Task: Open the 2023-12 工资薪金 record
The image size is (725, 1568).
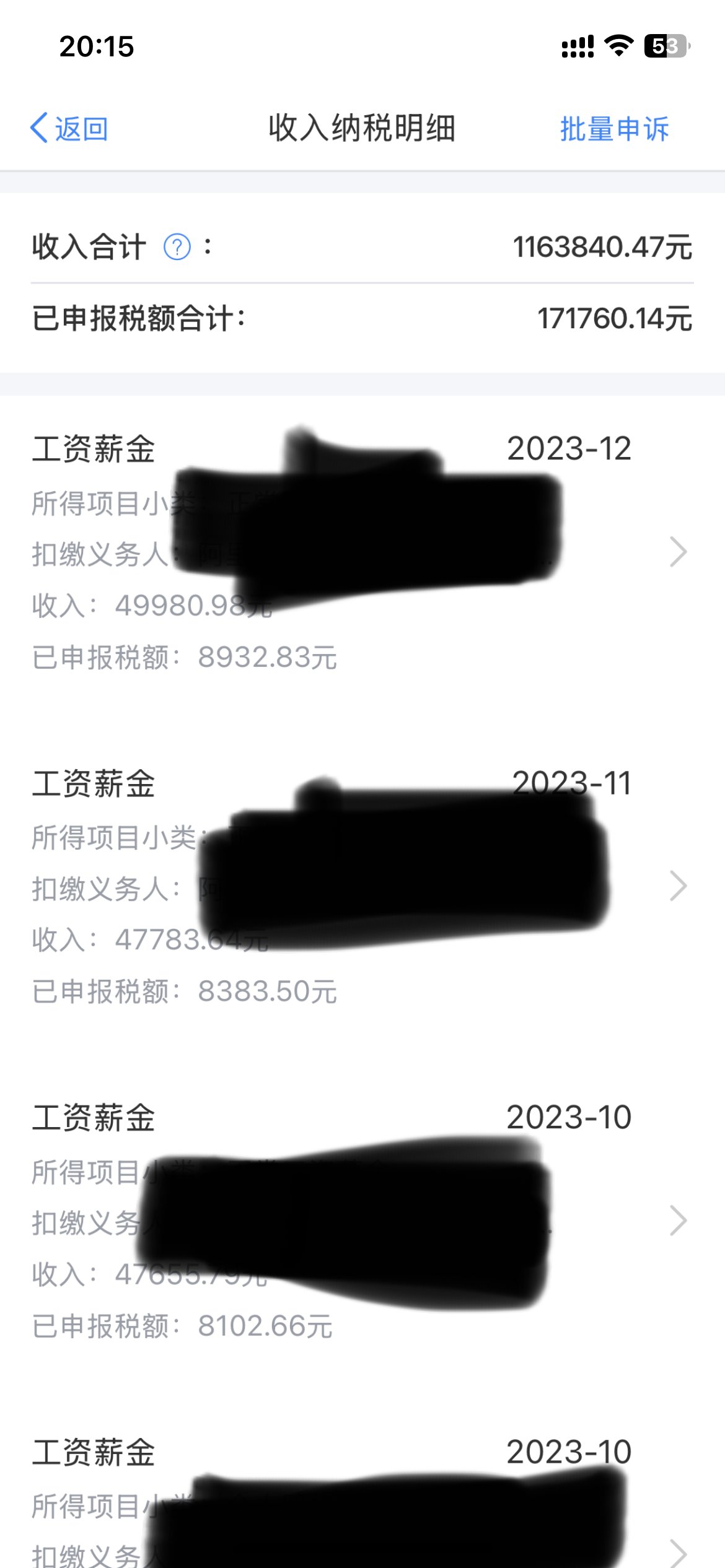Action: click(x=362, y=552)
